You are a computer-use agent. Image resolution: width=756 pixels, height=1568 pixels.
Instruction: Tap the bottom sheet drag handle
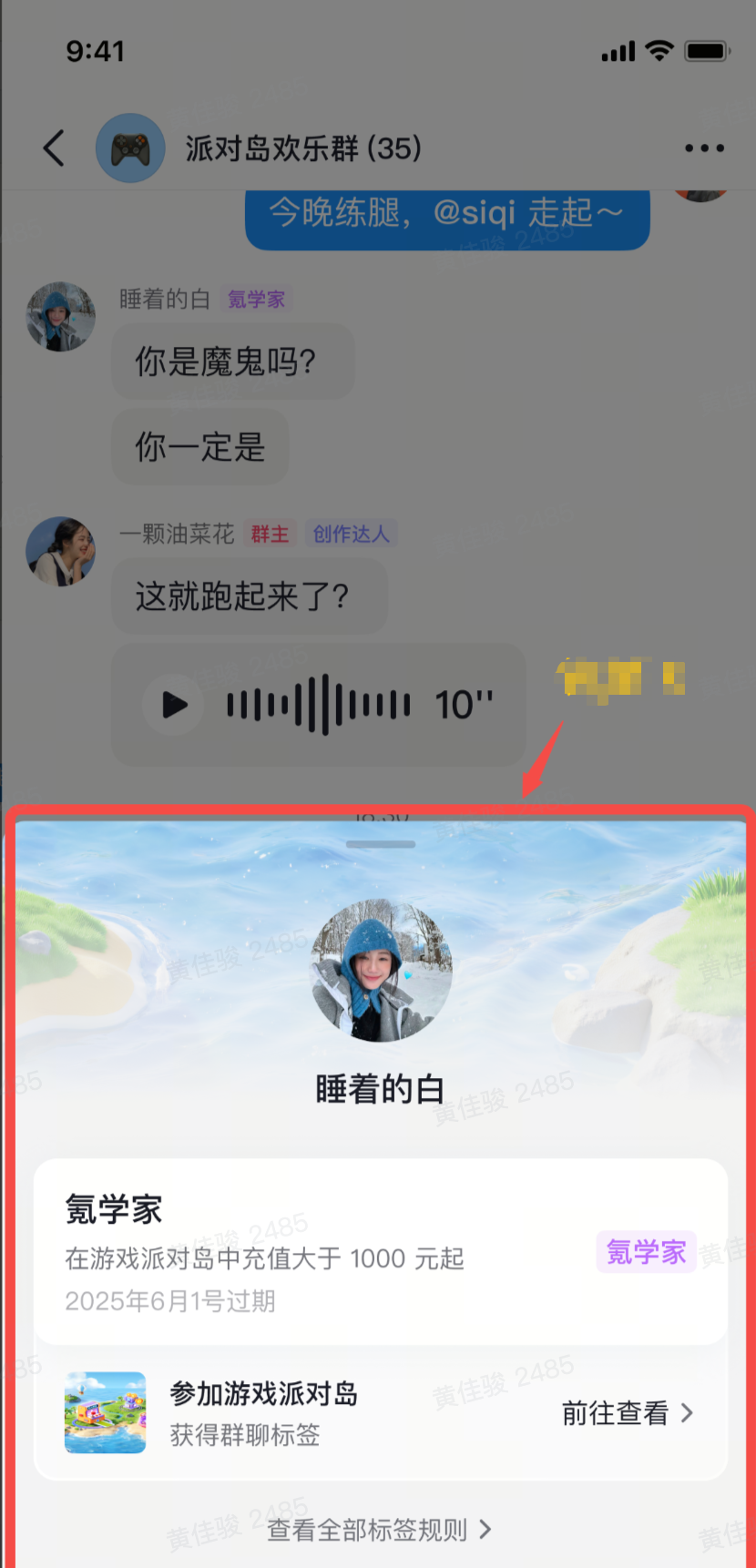381,844
